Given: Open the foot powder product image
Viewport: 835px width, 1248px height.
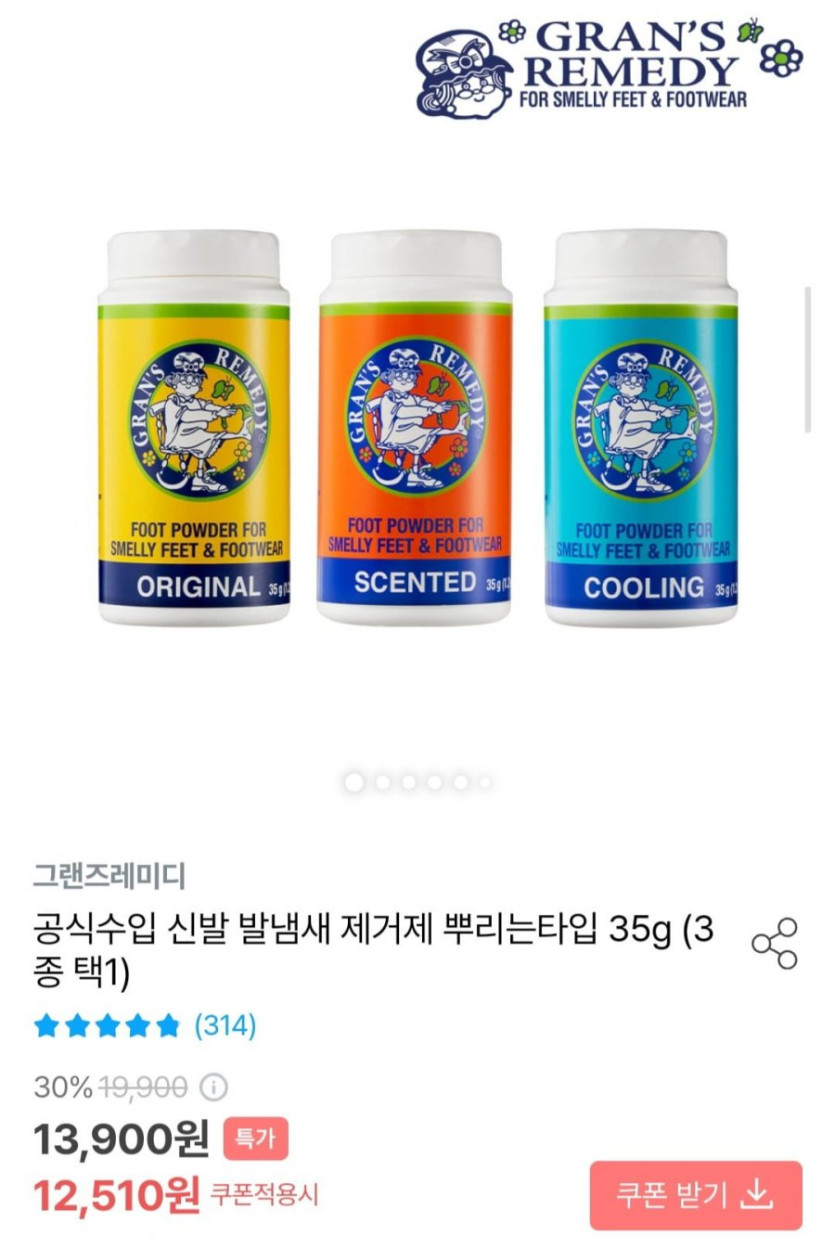Looking at the screenshot, I should pos(417,430).
